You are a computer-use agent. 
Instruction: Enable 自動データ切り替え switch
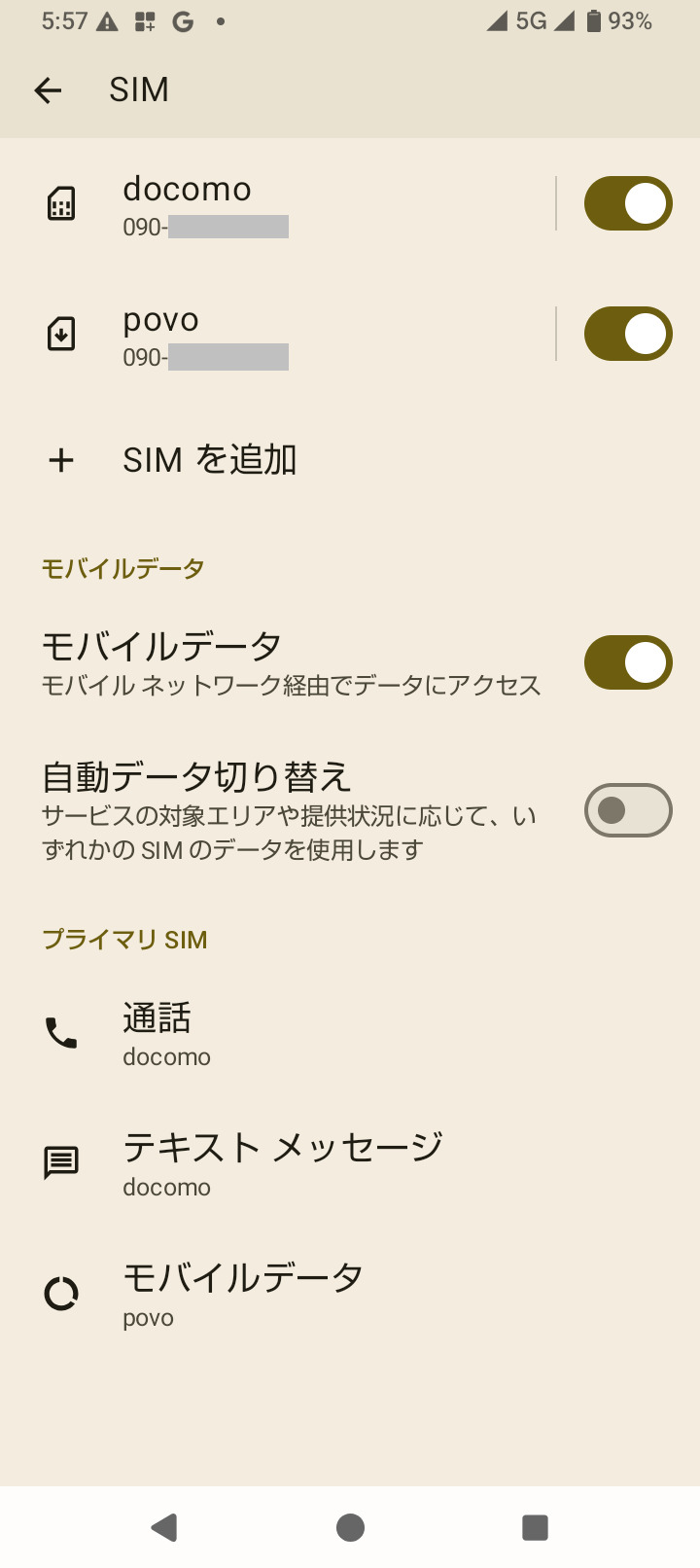click(628, 810)
